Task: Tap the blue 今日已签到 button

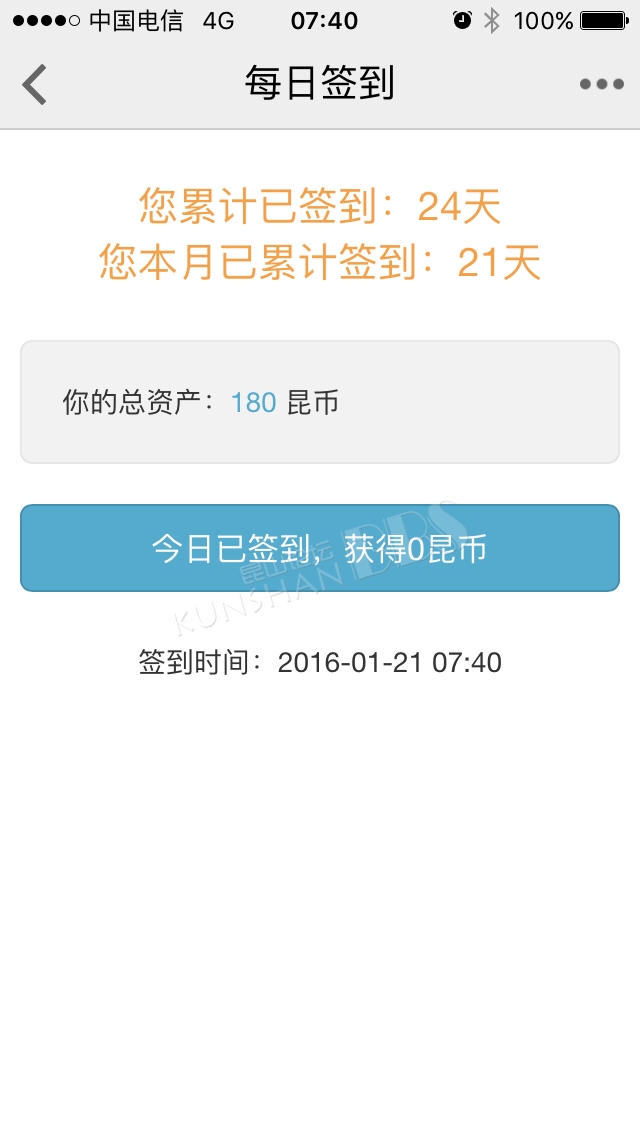Action: point(320,548)
